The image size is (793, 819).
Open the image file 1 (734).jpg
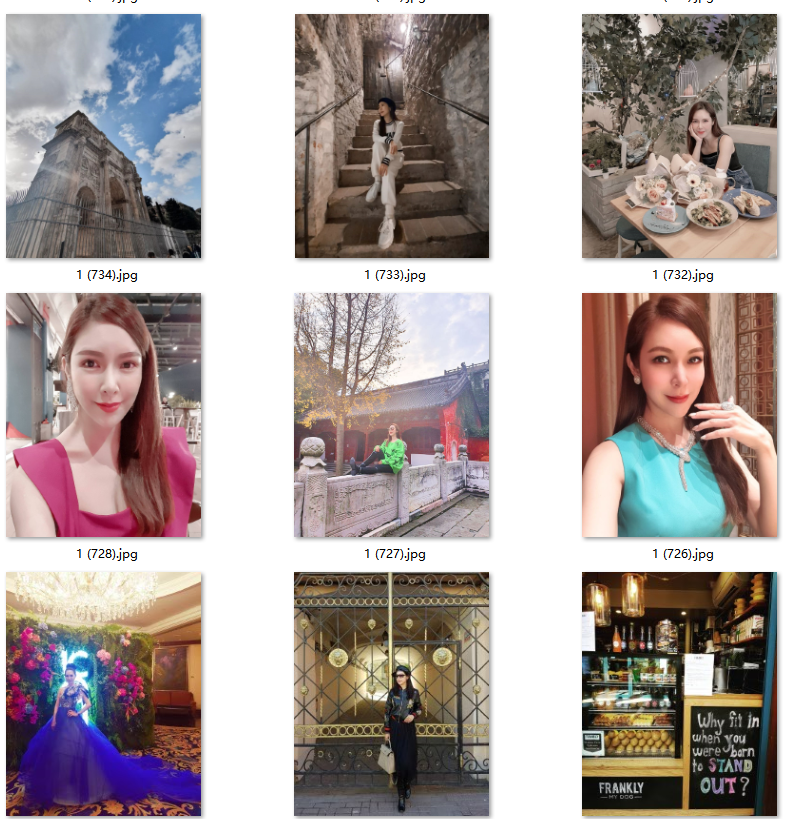(x=103, y=136)
